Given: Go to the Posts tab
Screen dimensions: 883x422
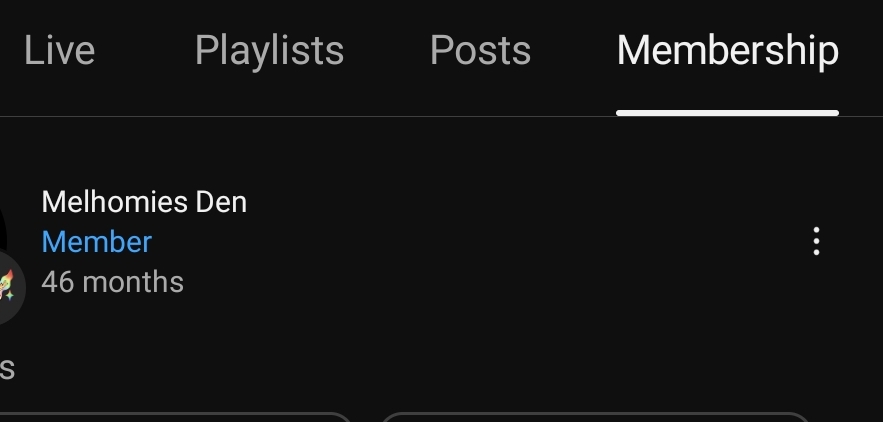Looking at the screenshot, I should pyautogui.click(x=480, y=51).
